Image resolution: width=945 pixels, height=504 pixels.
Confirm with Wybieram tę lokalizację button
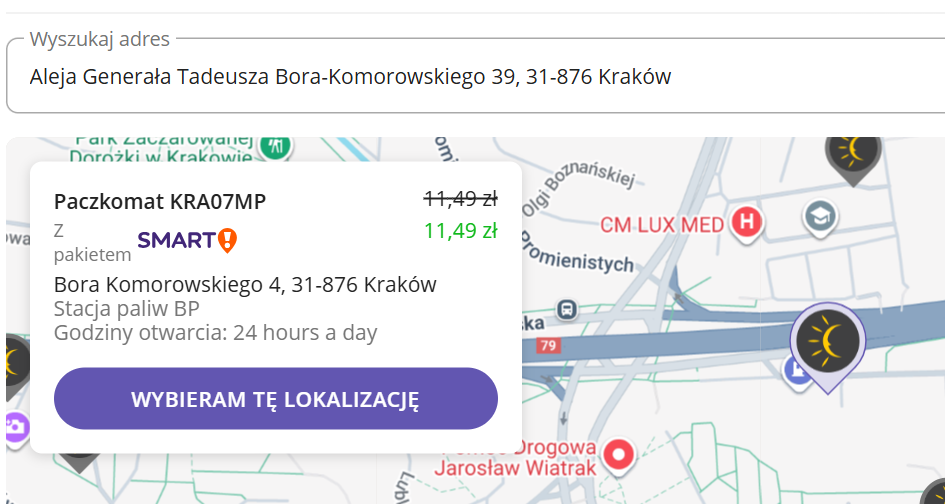[275, 400]
